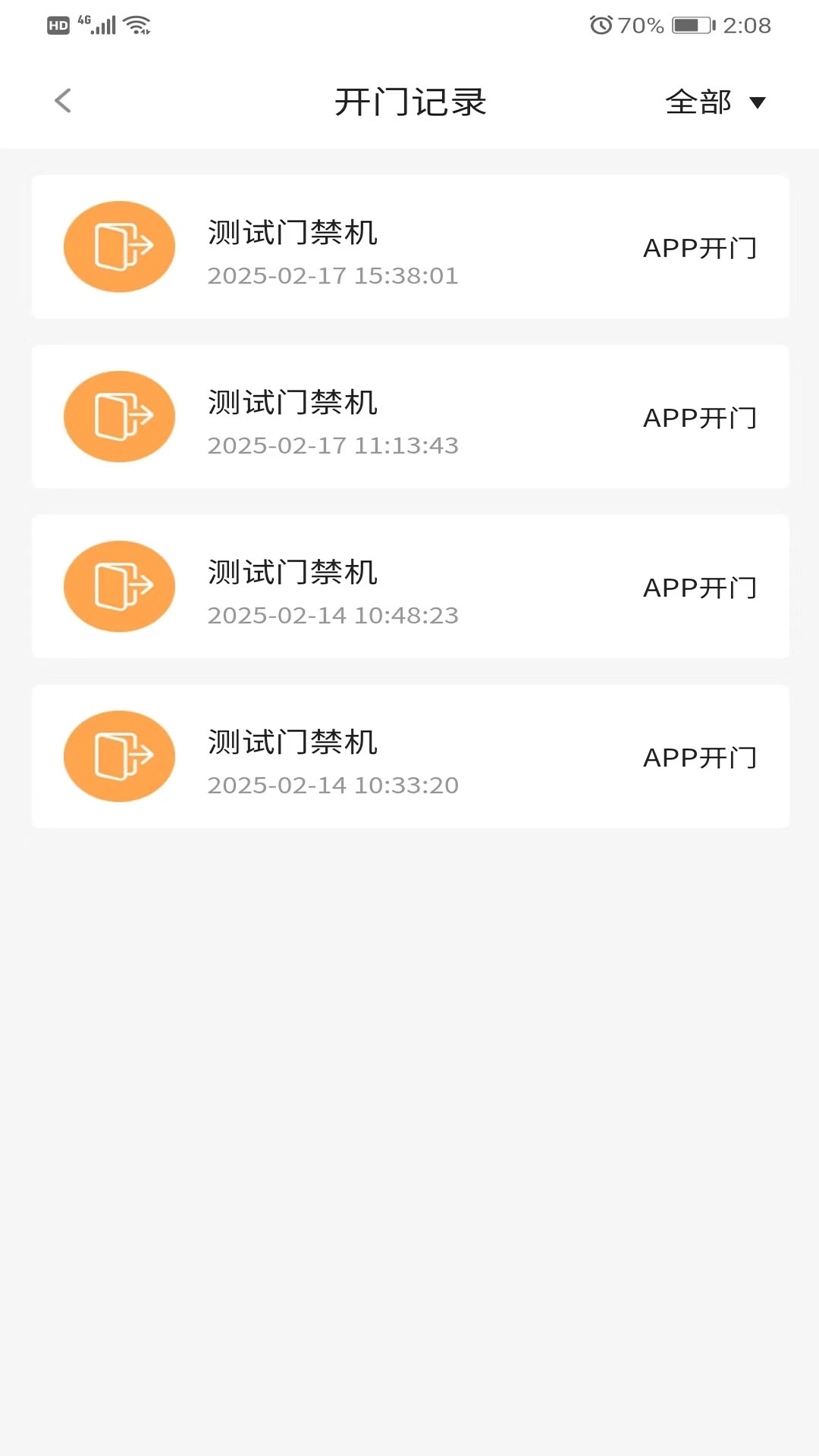The height and width of the screenshot is (1456, 819).
Task: Tap APP开门 beside the 10:33:20 record
Action: [x=700, y=756]
